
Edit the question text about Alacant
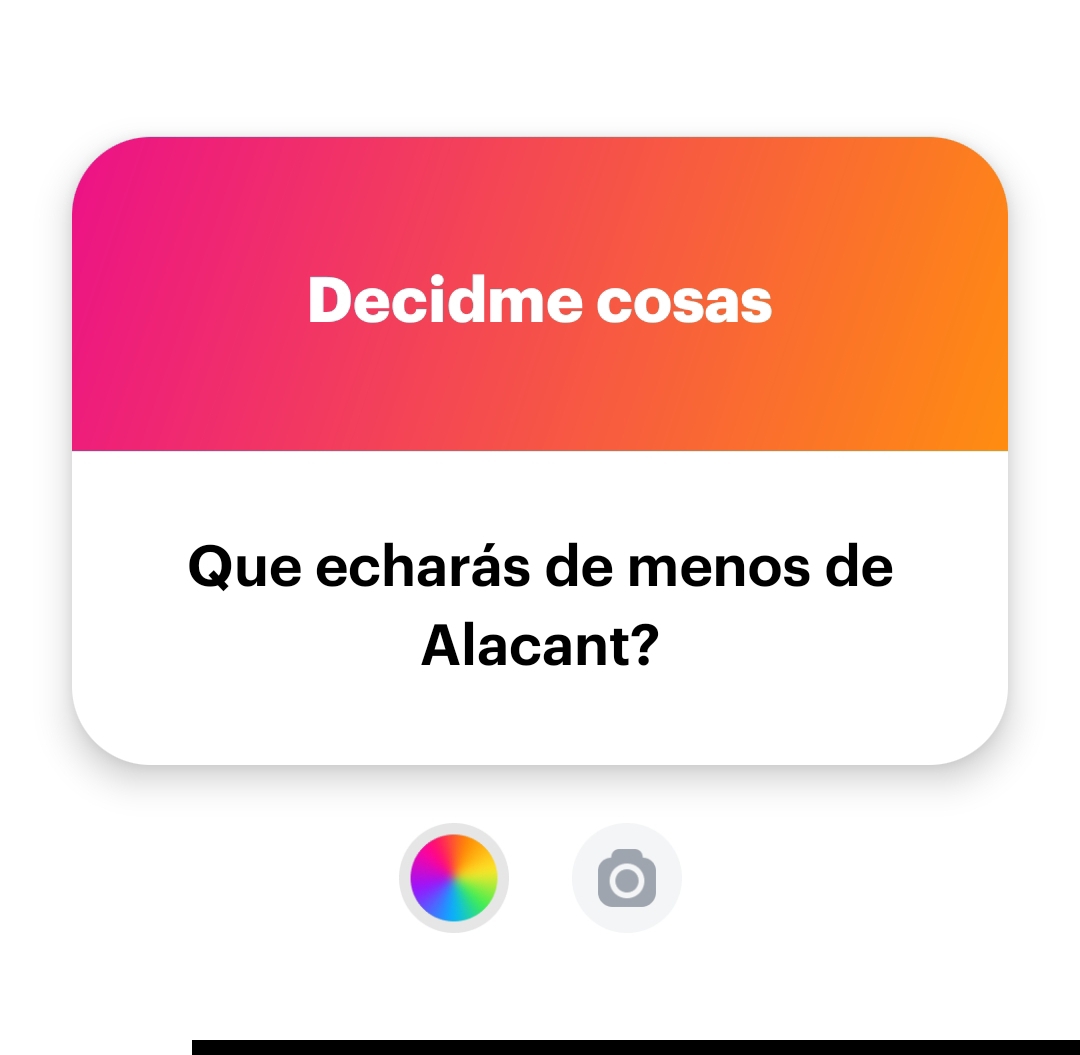pos(540,606)
